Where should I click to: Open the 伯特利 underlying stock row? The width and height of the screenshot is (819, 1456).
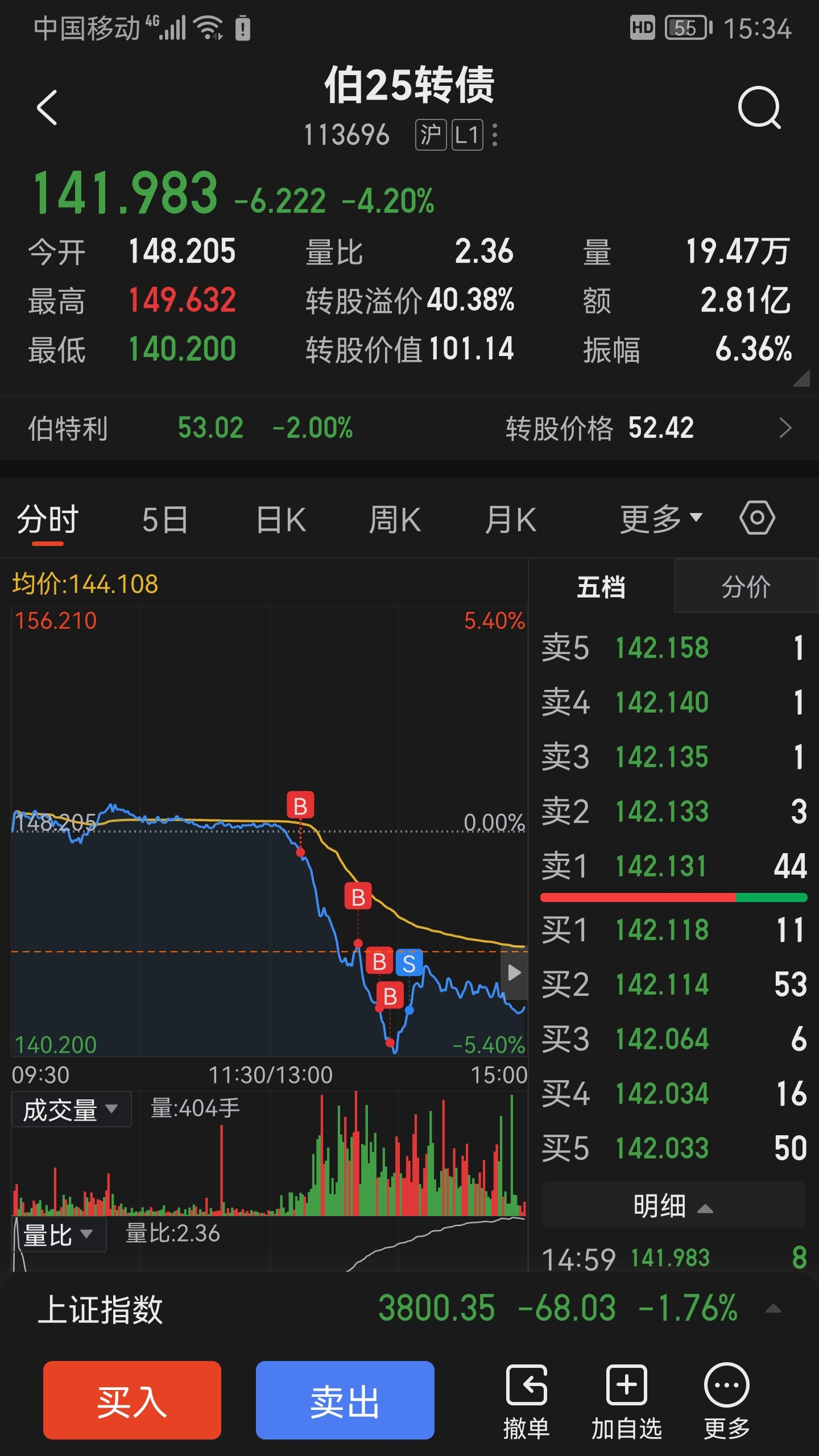409,428
